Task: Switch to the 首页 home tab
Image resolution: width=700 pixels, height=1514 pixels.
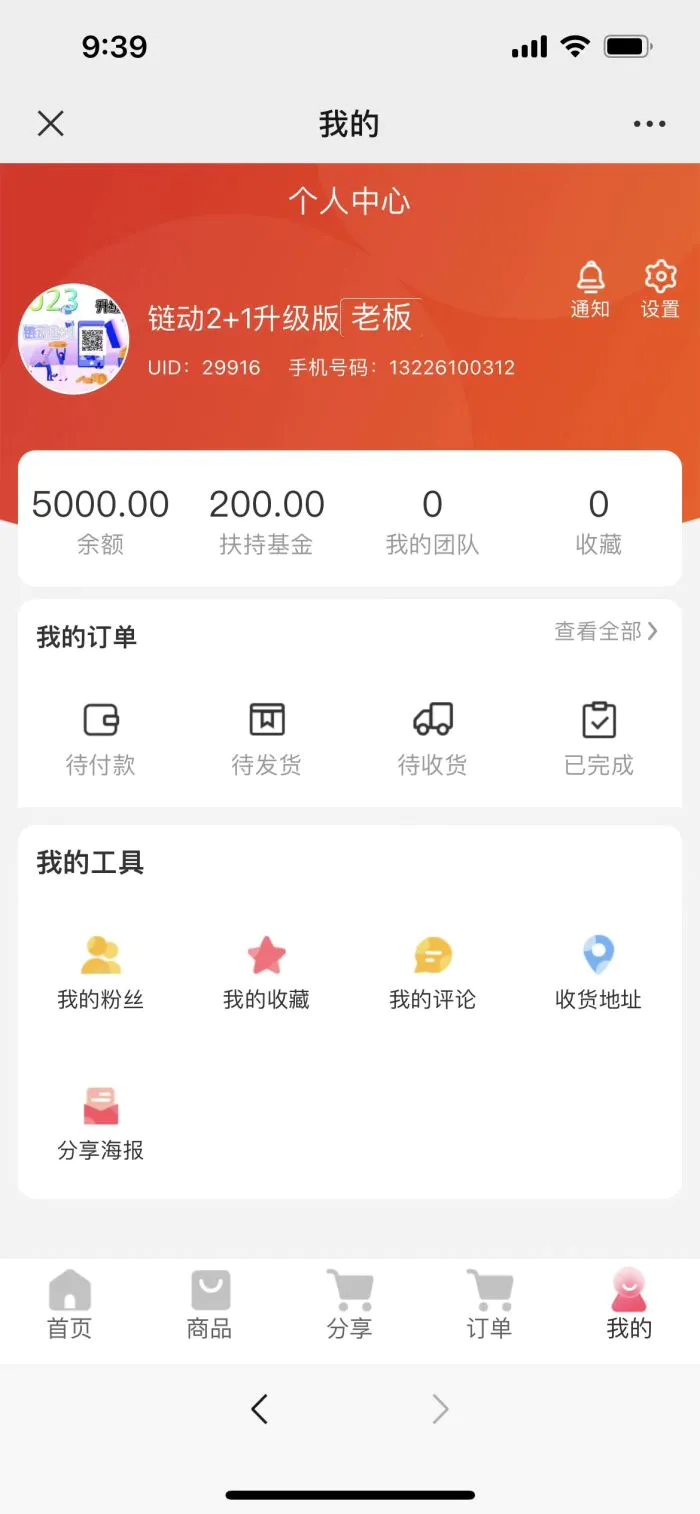Action: pos(69,1304)
